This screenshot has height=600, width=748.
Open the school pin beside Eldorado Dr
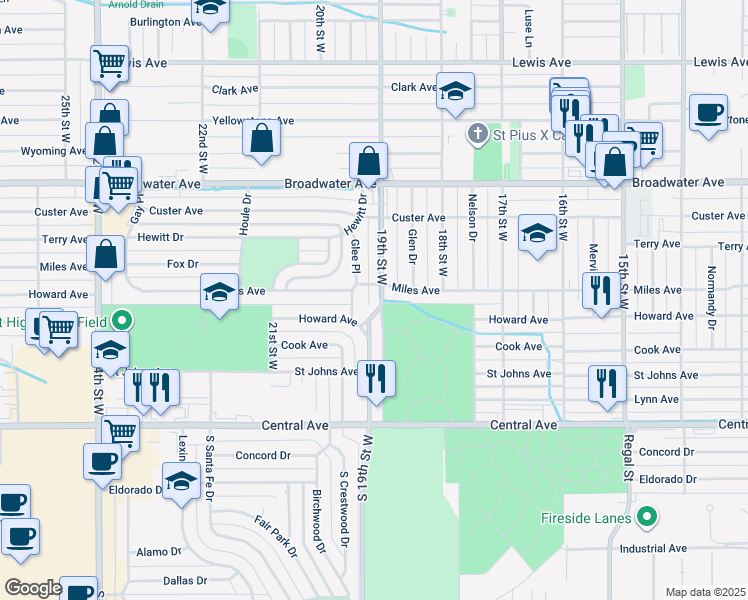coord(181,484)
